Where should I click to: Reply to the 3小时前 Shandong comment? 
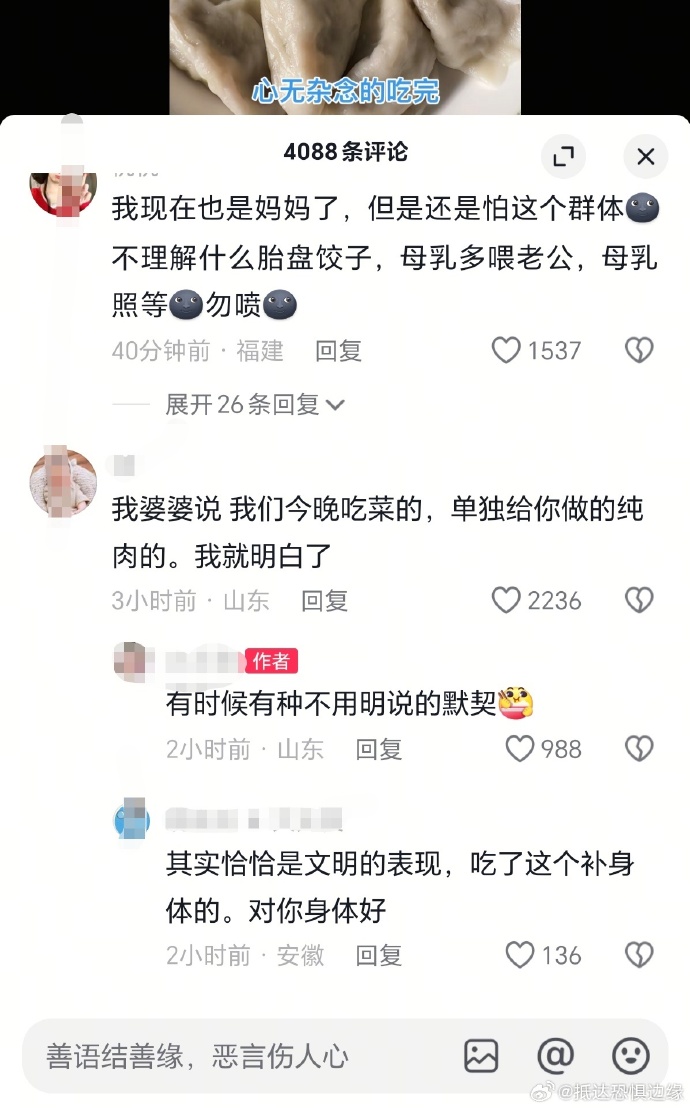click(x=324, y=601)
